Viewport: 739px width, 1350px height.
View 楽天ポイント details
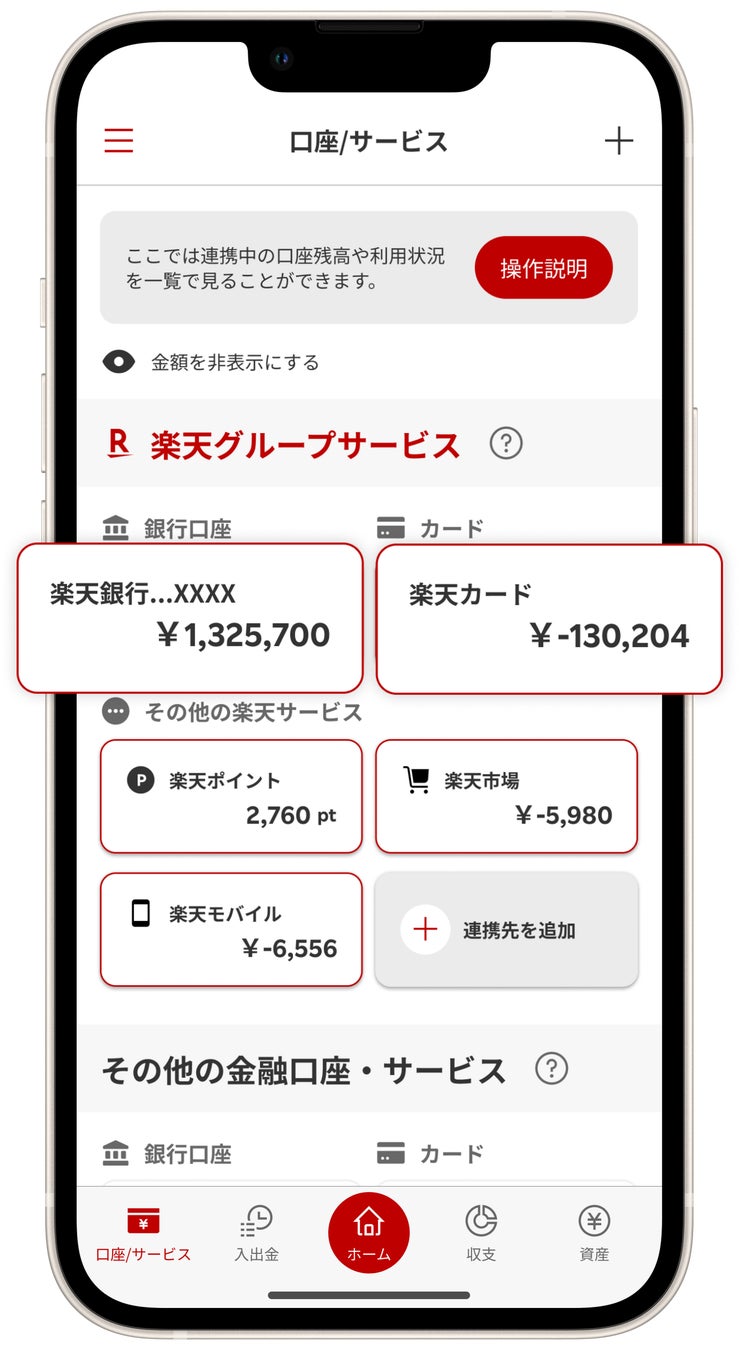(x=231, y=797)
